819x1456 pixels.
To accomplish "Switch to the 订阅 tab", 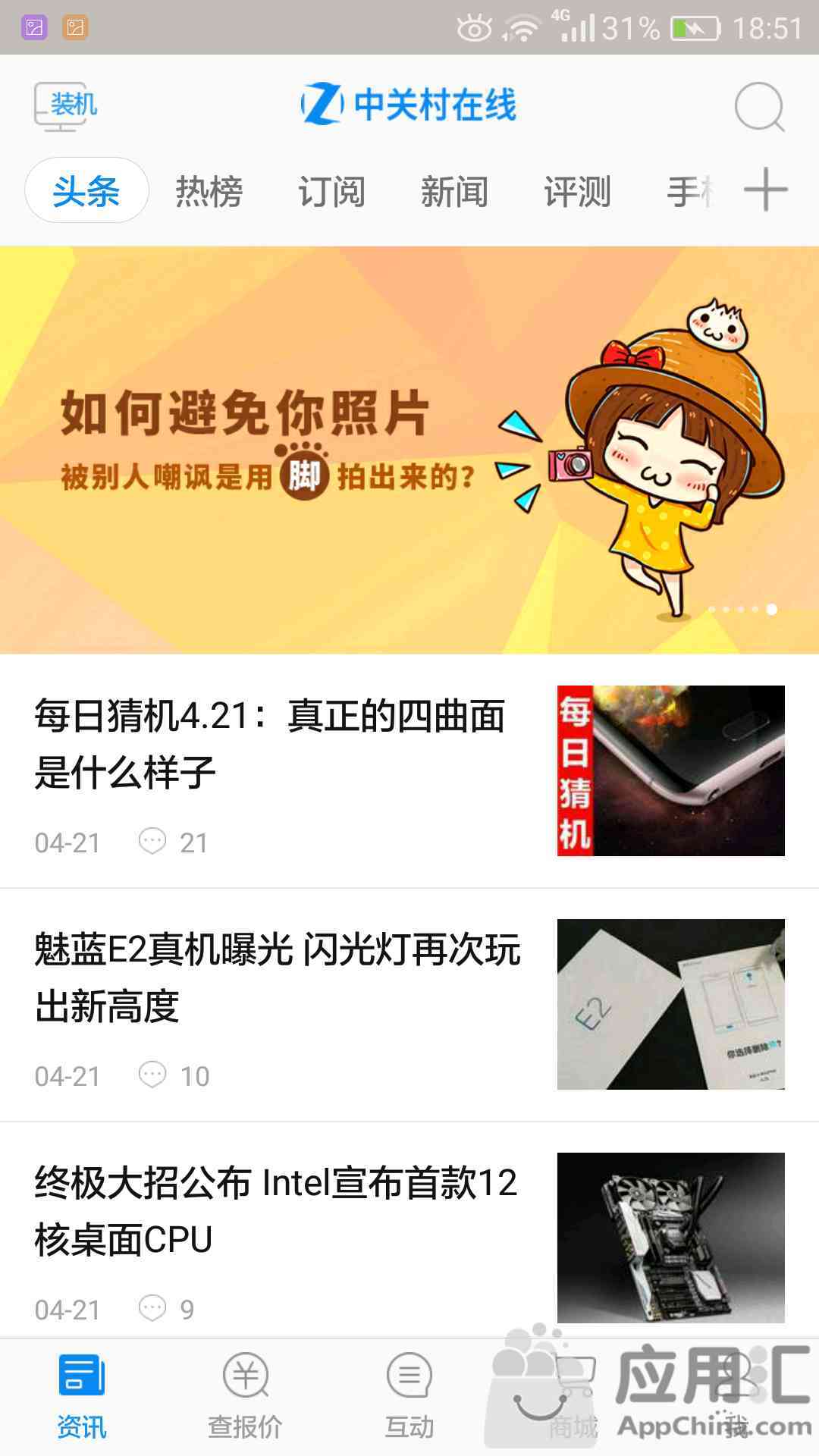I will pyautogui.click(x=331, y=191).
